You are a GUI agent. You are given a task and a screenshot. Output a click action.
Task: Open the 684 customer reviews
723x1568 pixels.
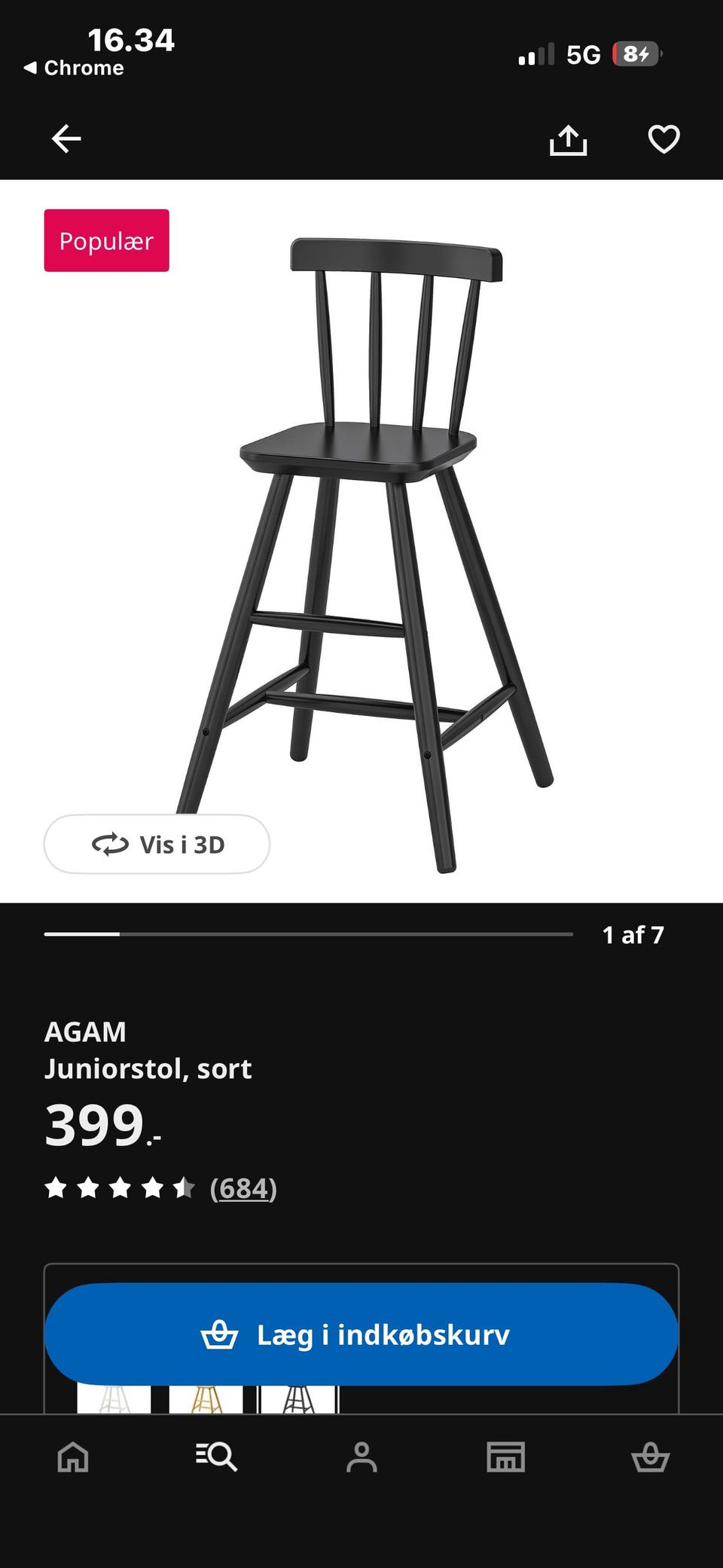pyautogui.click(x=243, y=1188)
